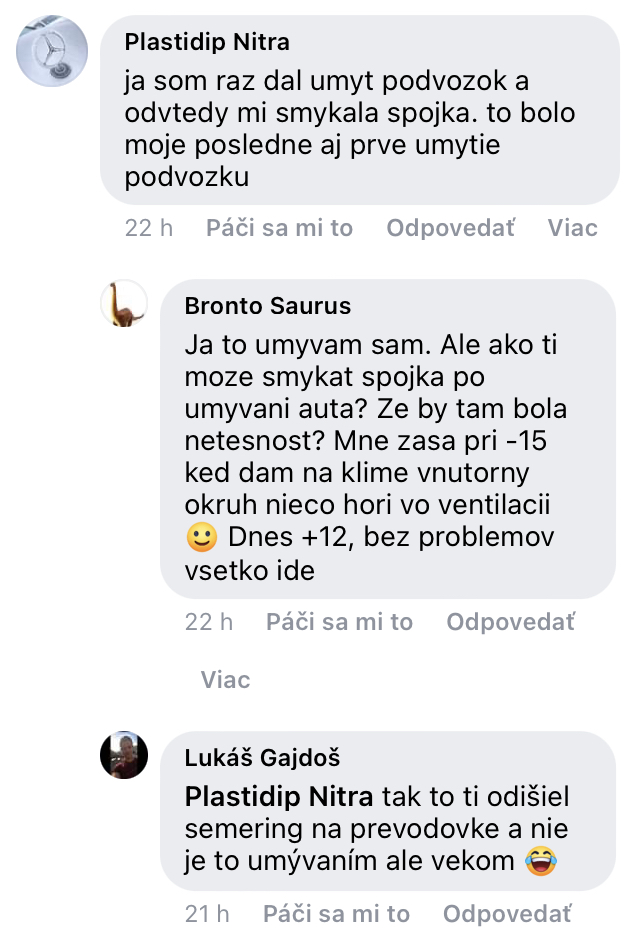
Task: Open Viac options under Bronto Saurus's comment
Action: 225,679
